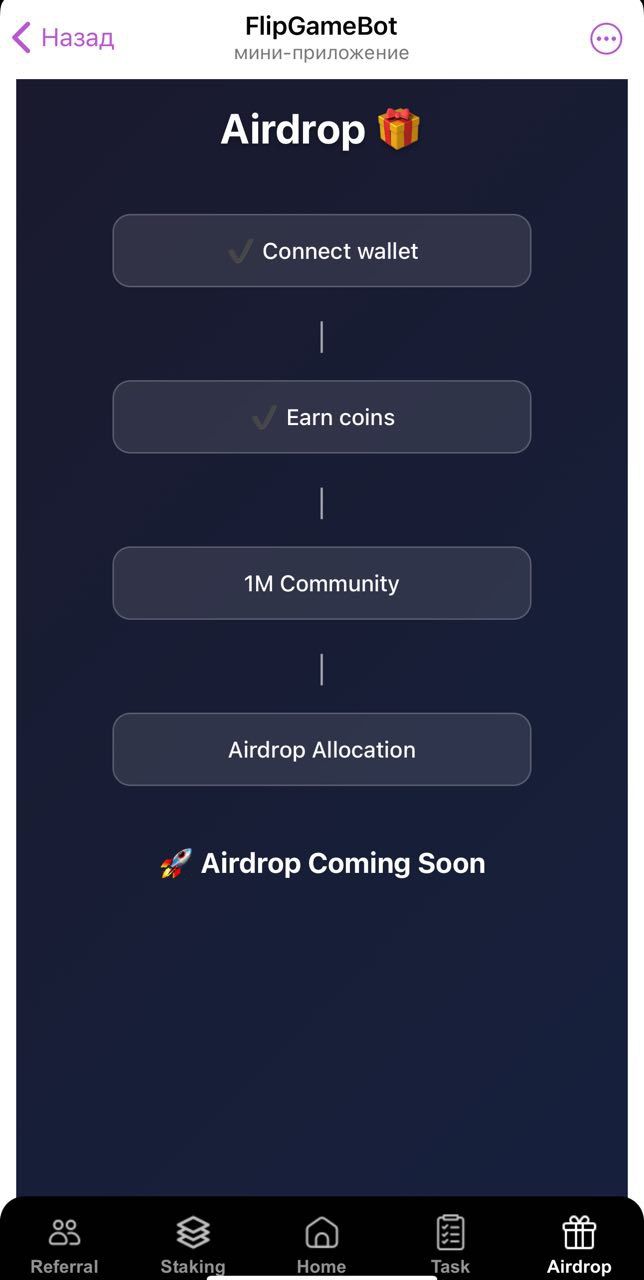
Task: Select the Airdrop tab
Action: click(x=579, y=1243)
